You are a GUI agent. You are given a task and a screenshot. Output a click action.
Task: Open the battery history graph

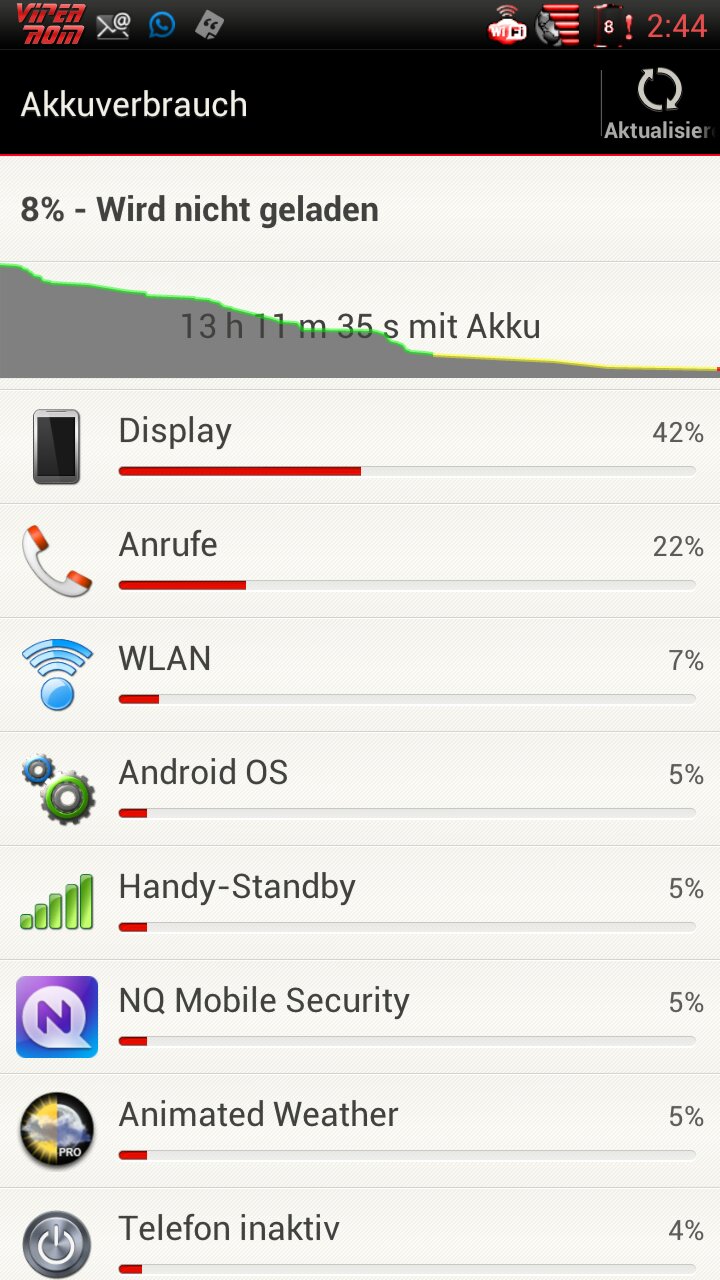pyautogui.click(x=360, y=321)
